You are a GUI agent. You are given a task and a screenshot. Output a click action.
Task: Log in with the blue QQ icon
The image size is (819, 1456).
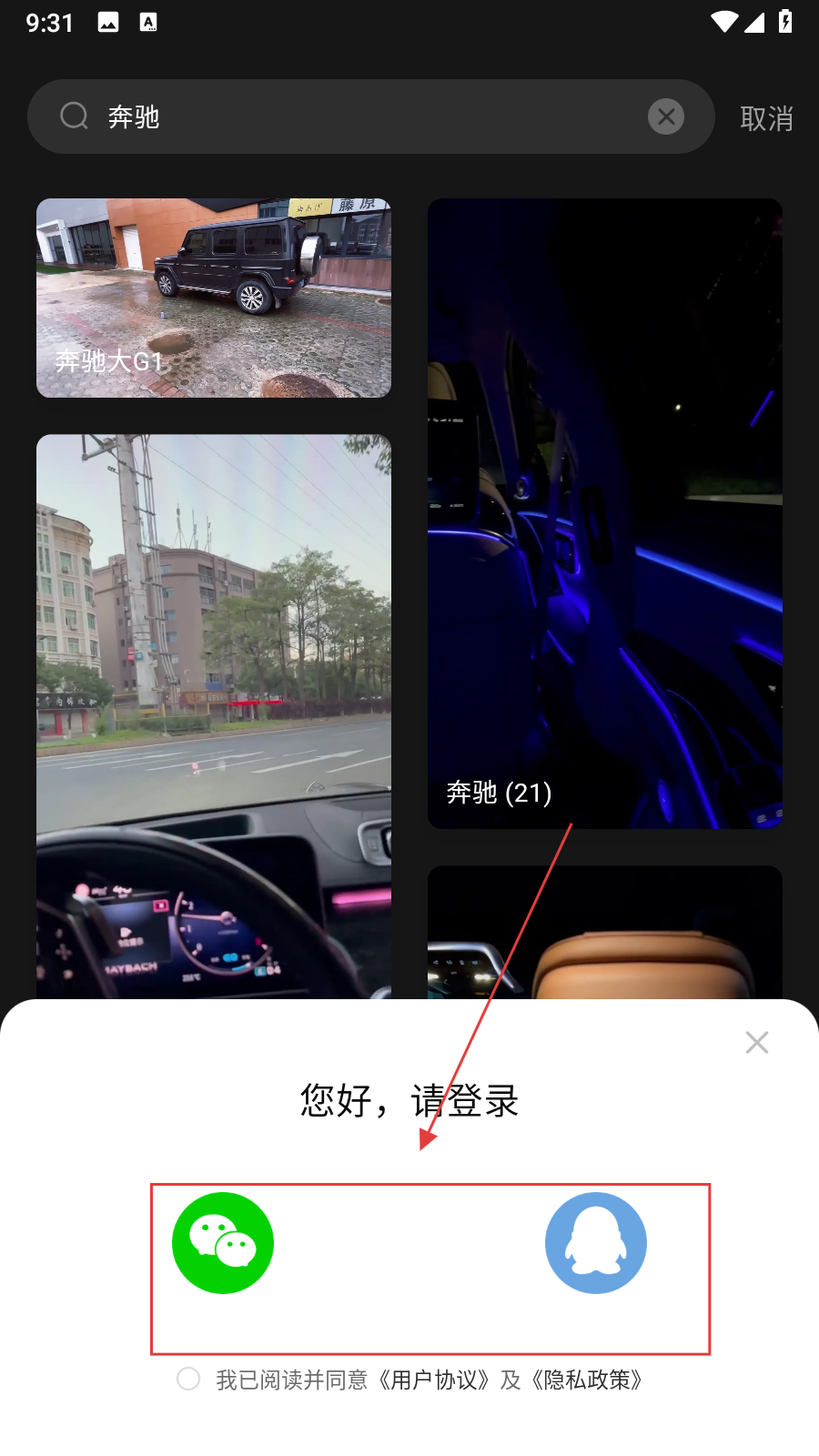coord(595,1242)
